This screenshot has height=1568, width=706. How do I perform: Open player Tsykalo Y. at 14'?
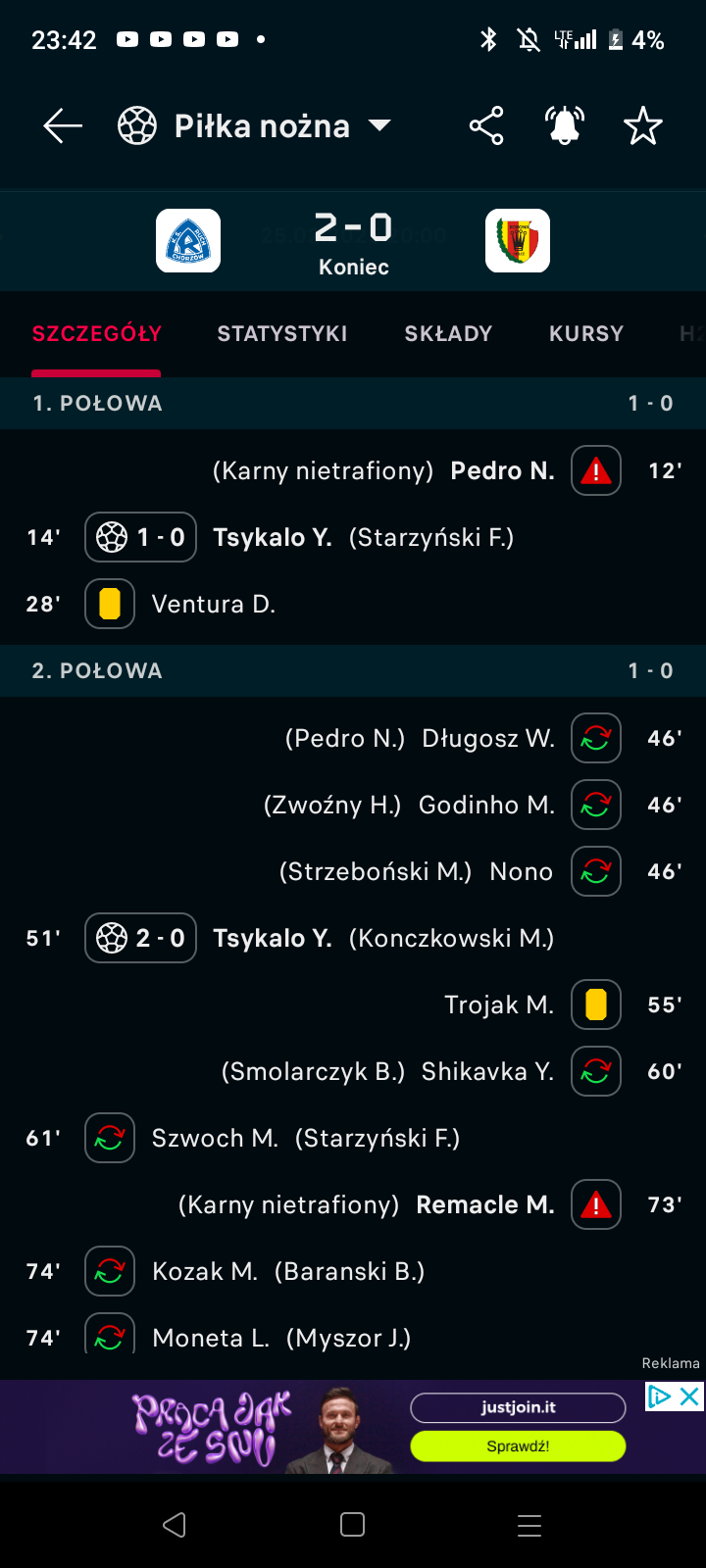[x=273, y=537]
